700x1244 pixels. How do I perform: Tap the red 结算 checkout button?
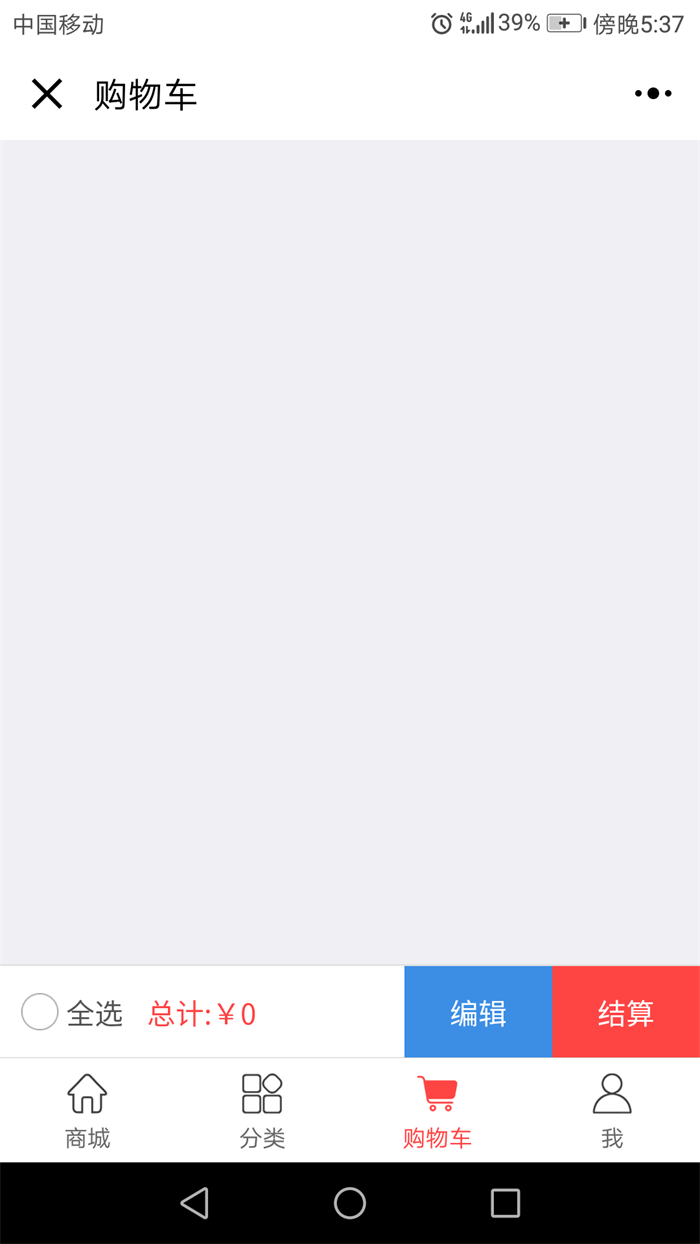626,1012
